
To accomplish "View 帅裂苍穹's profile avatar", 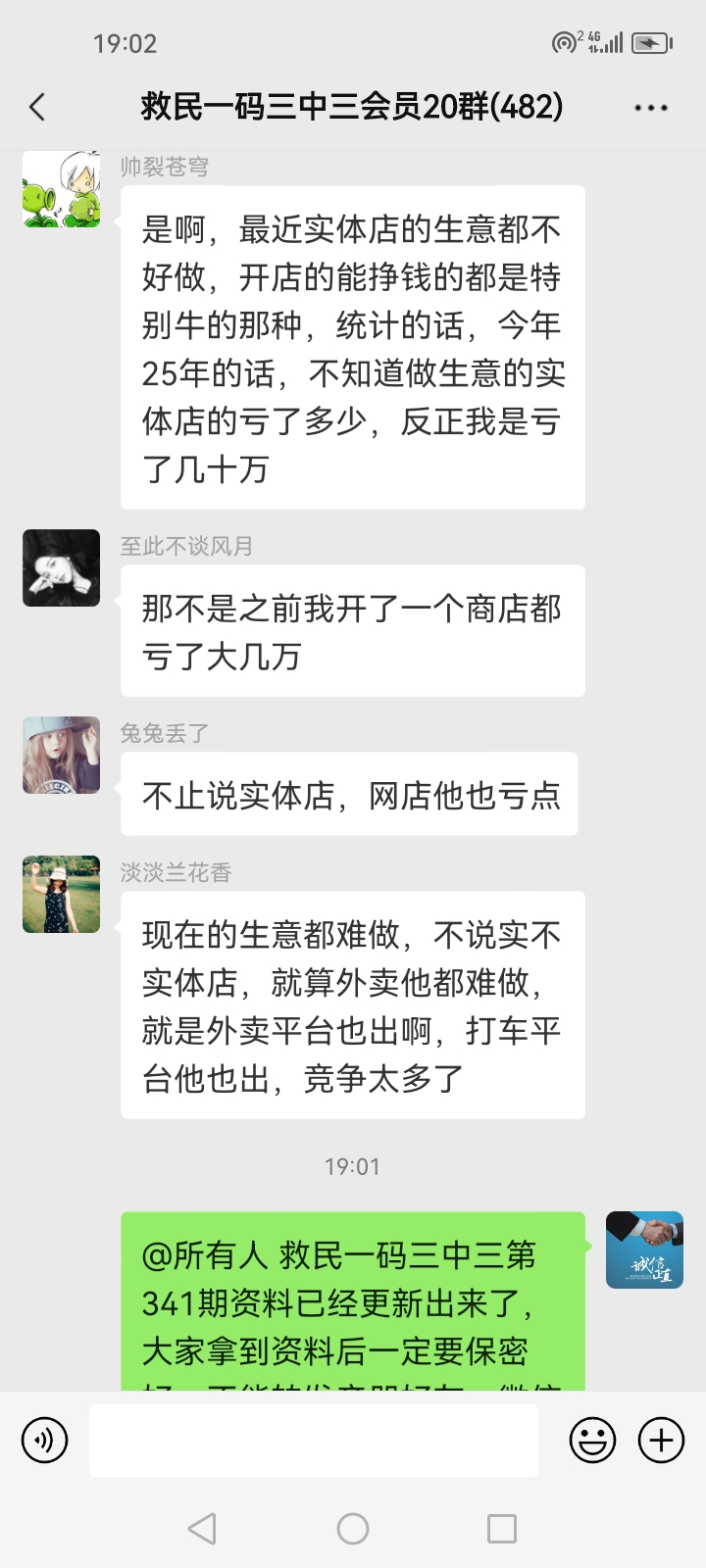I will tap(62, 190).
